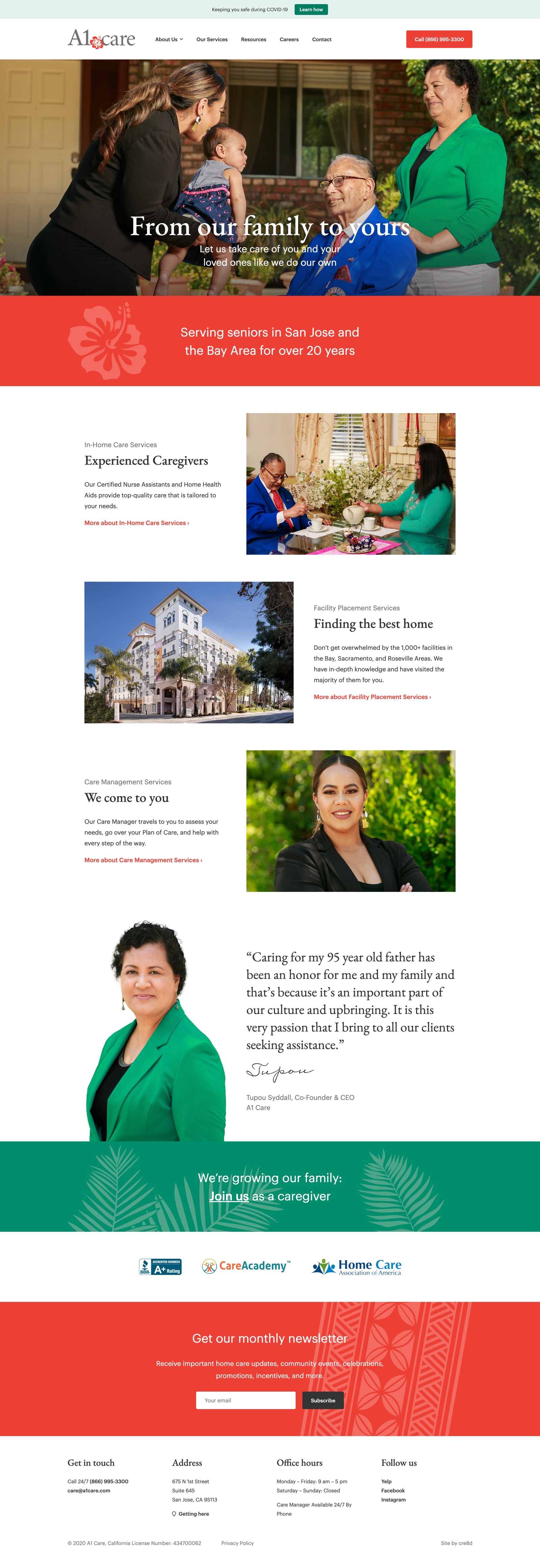Open the Privacy Policy link
540x1568 pixels.
pyautogui.click(x=237, y=1543)
